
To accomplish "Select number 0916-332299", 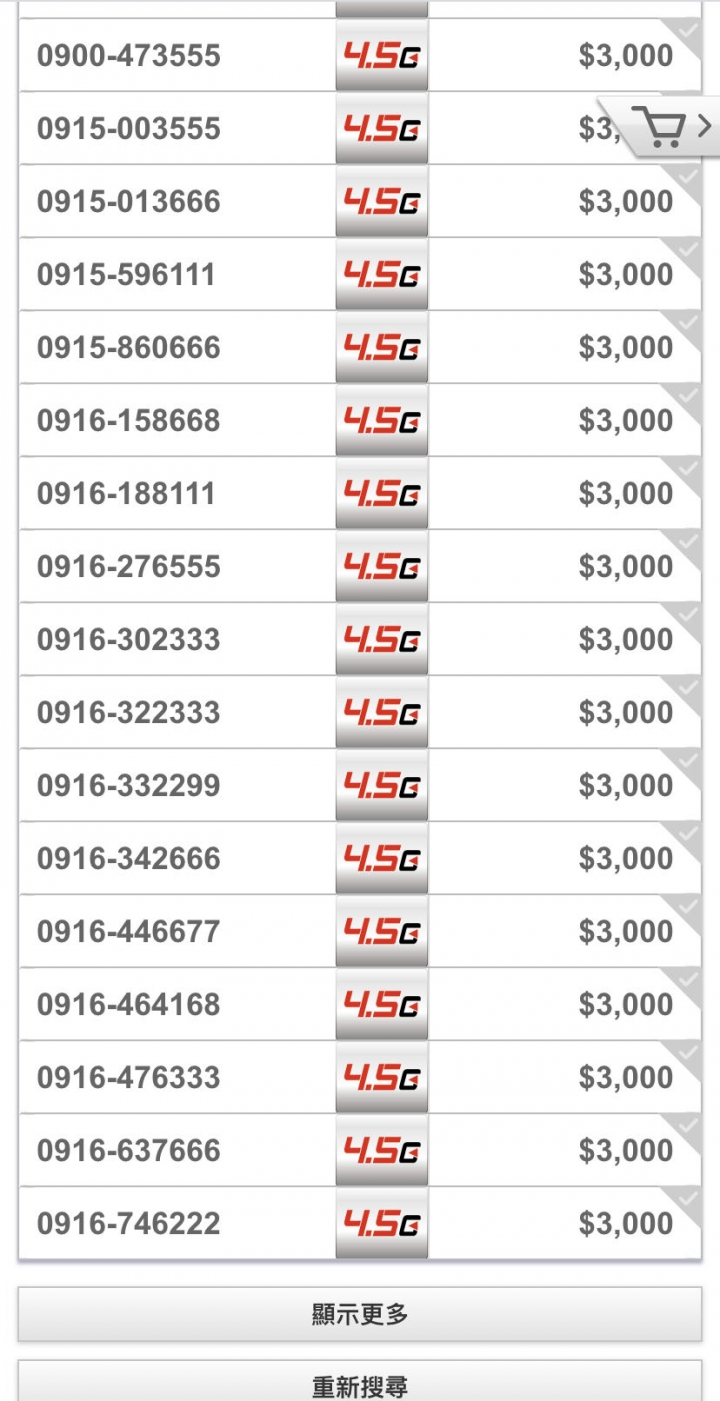I will pos(360,785).
